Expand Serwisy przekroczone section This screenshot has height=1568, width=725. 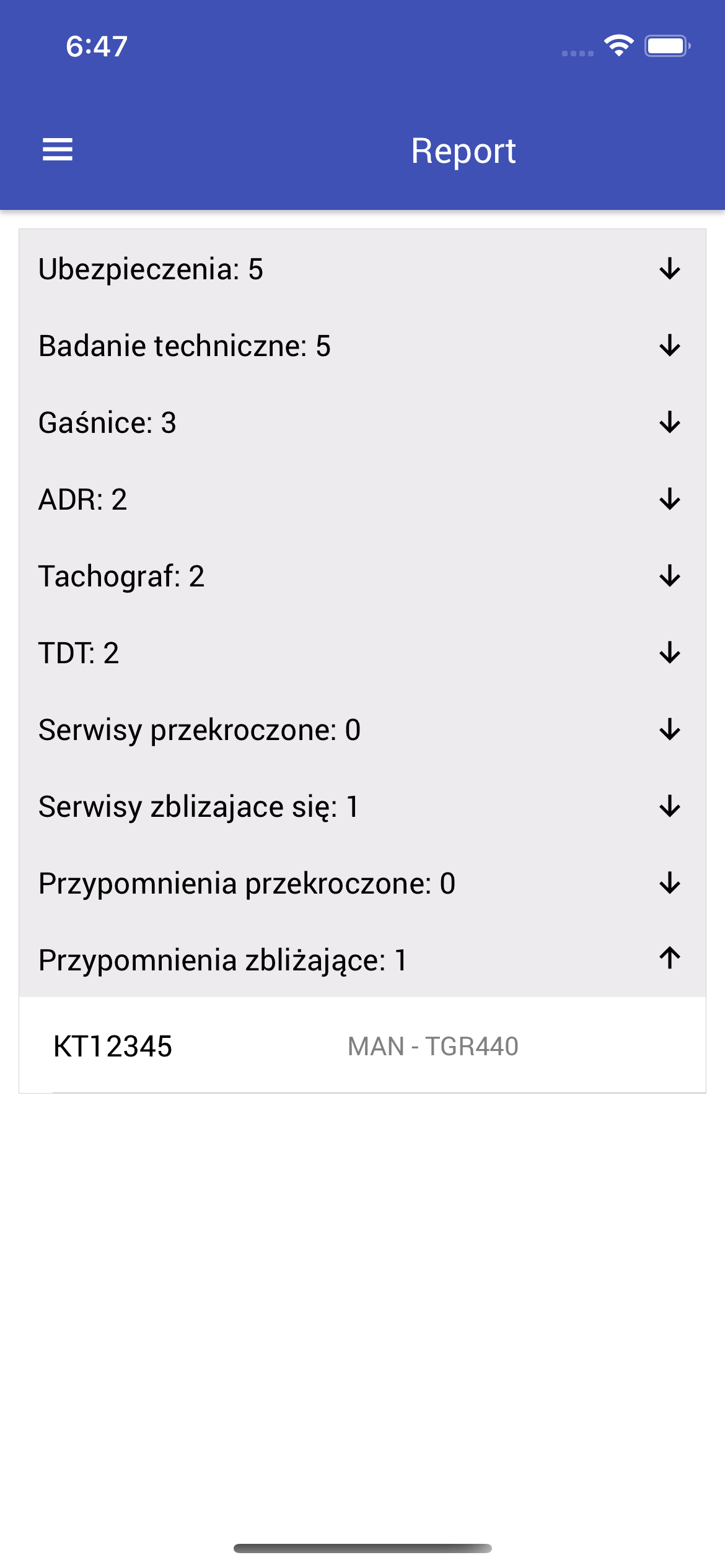coord(669,729)
